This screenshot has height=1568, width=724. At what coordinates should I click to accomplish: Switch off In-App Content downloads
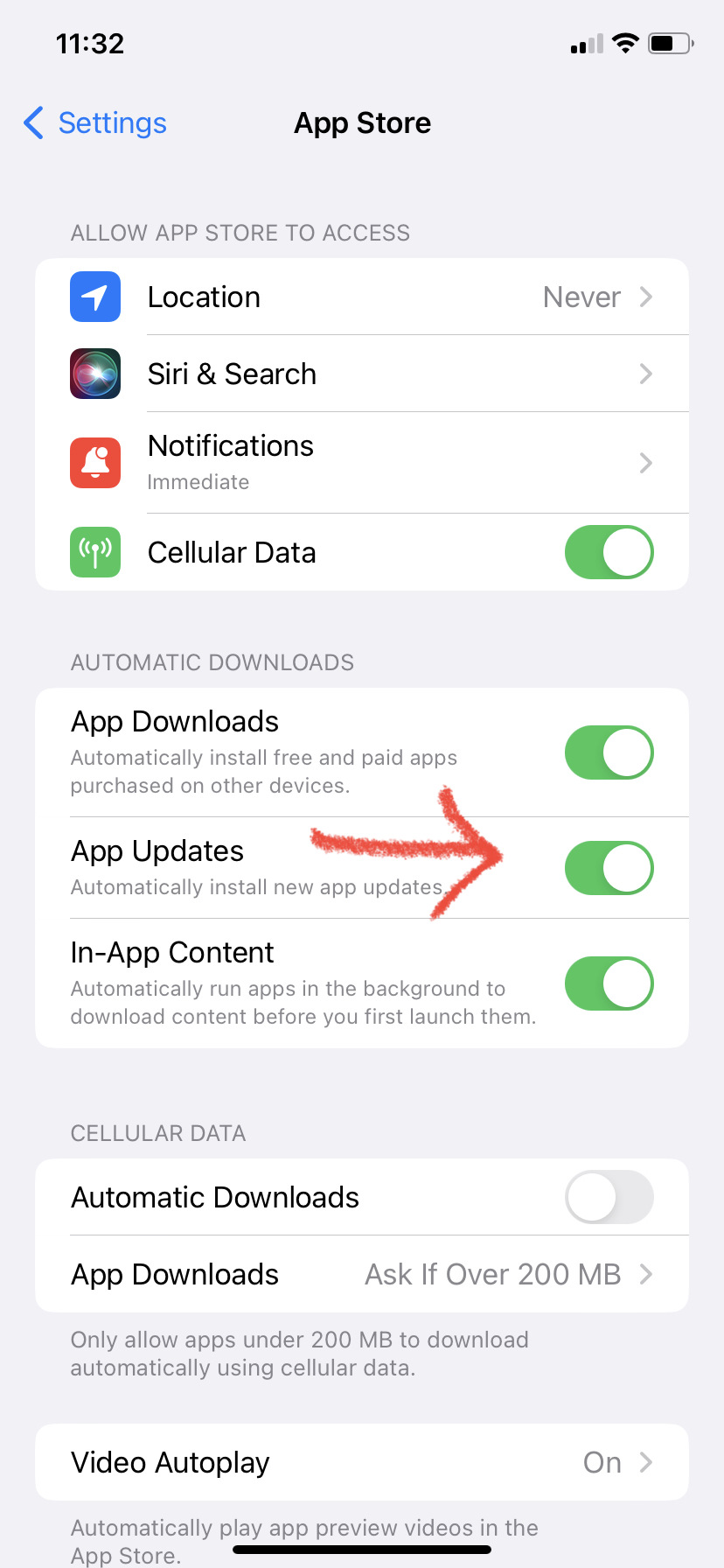[x=609, y=983]
